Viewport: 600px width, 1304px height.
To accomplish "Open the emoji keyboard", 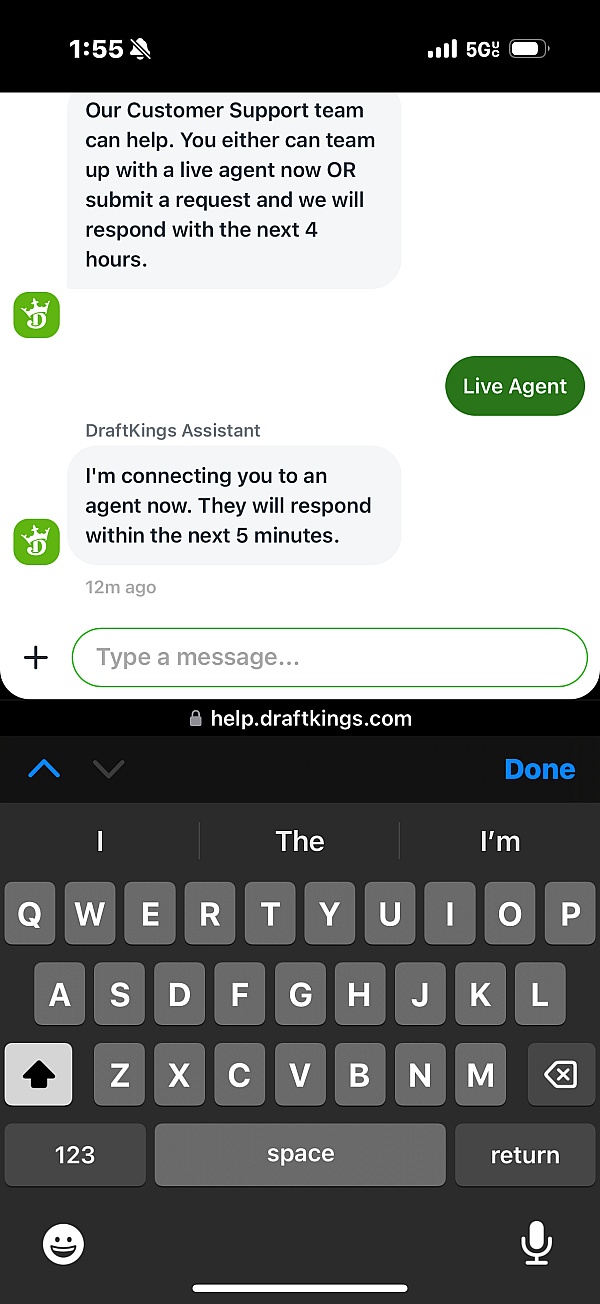I will 63,1243.
